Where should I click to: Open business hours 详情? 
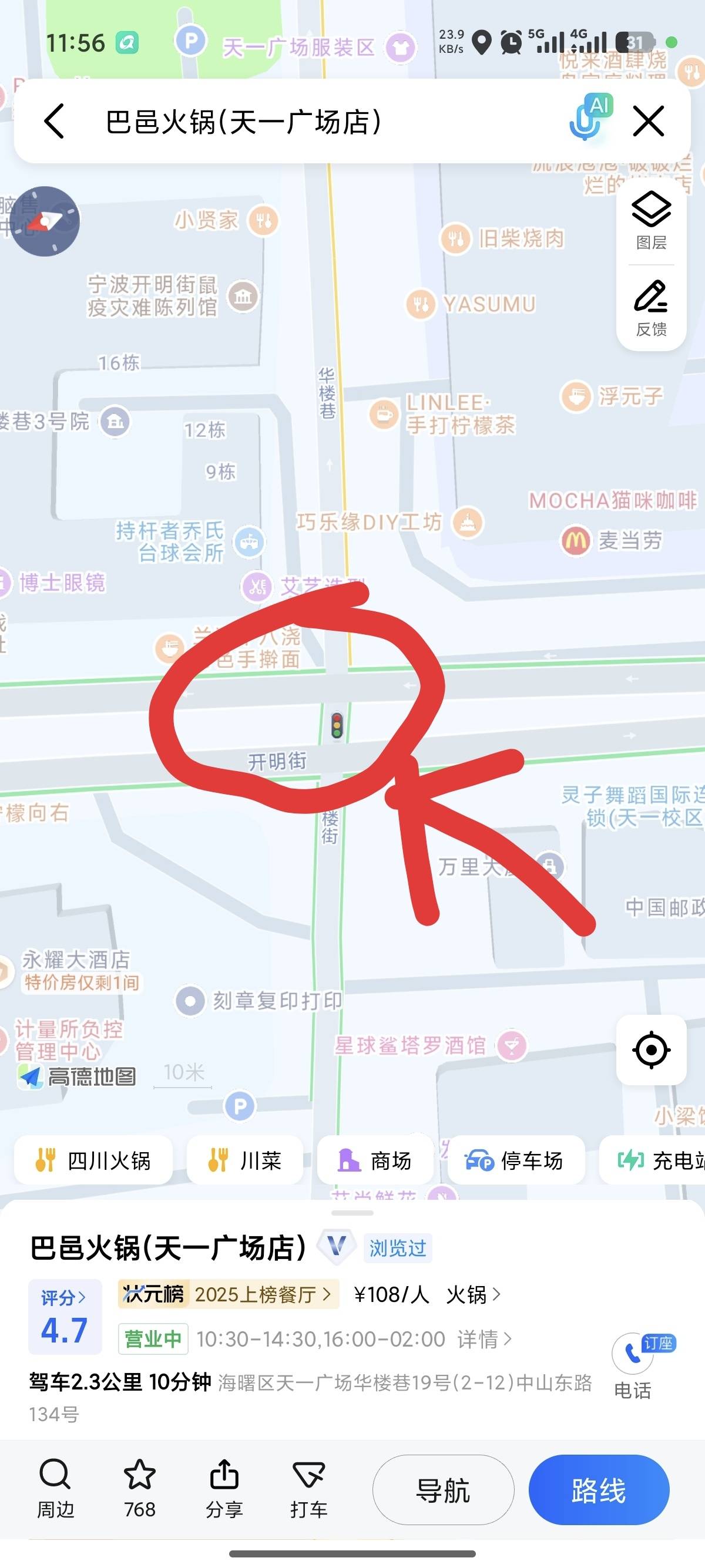point(484,1339)
